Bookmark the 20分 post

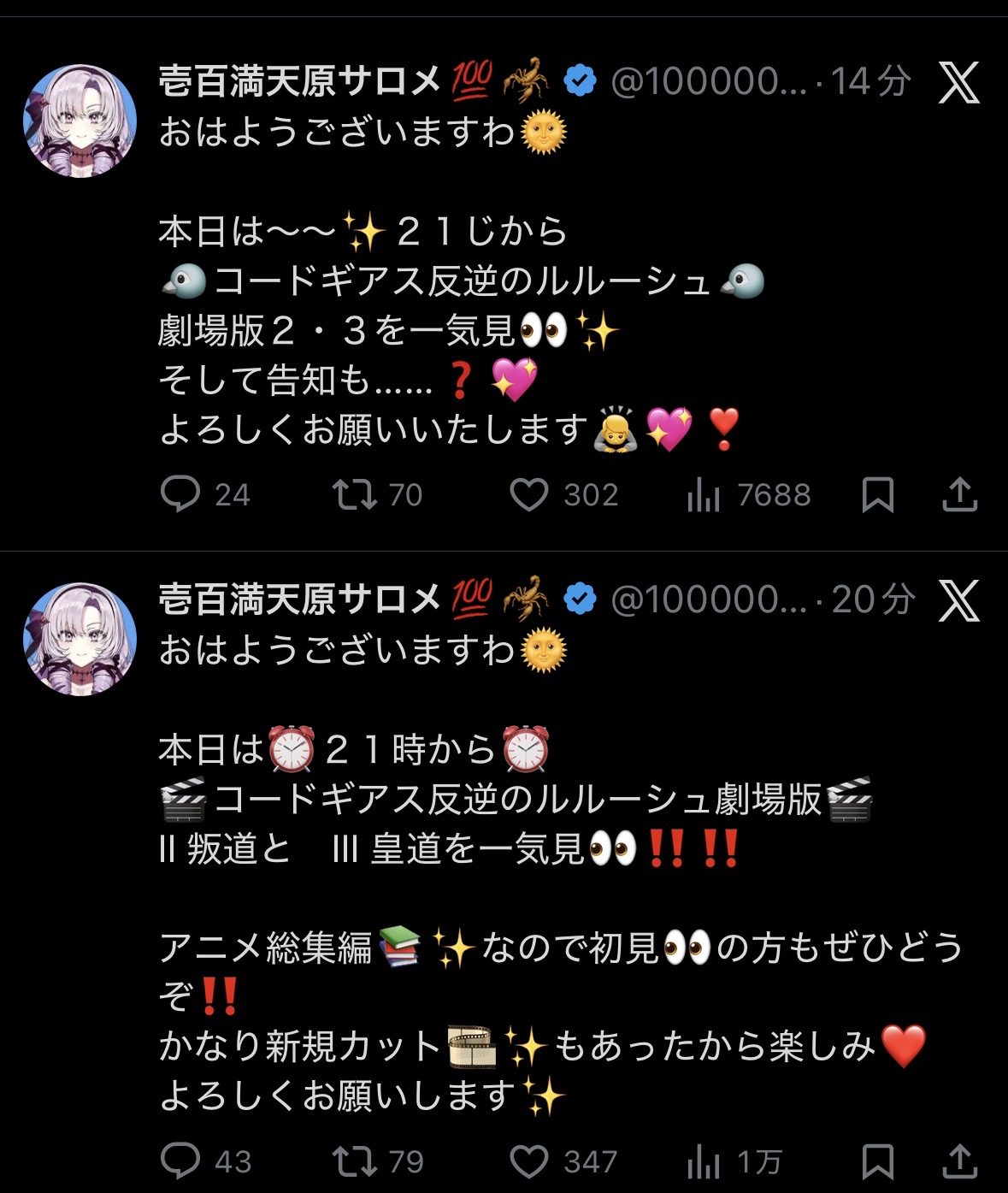coord(878,1161)
